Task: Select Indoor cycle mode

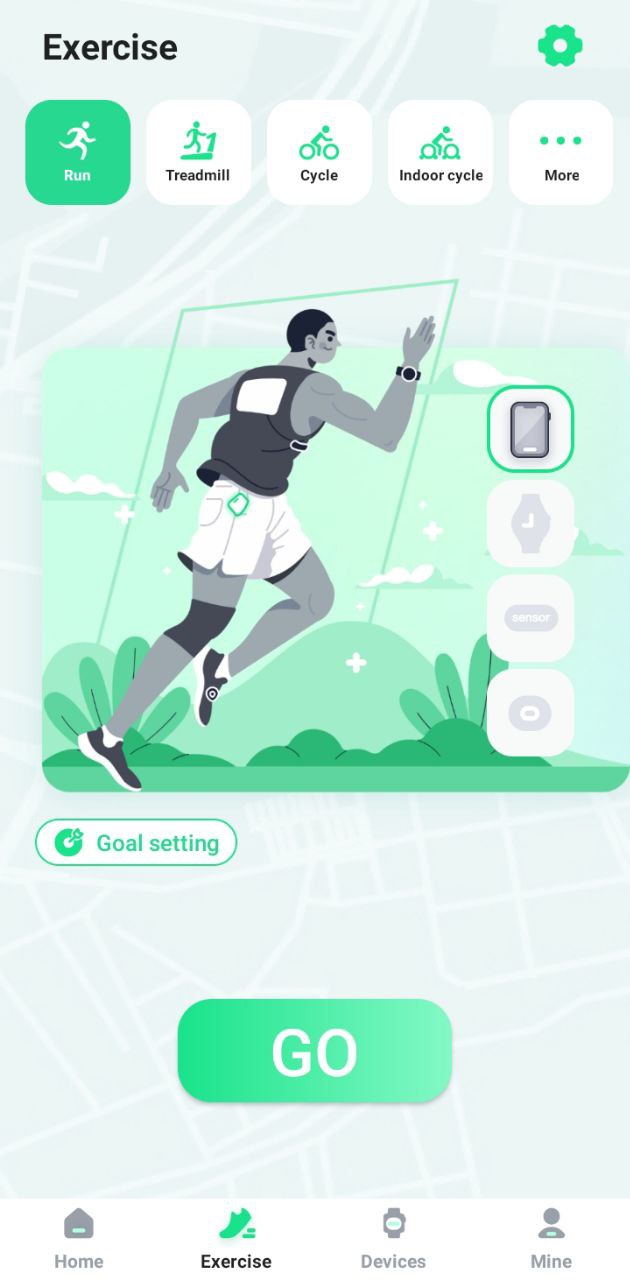Action: [440, 153]
